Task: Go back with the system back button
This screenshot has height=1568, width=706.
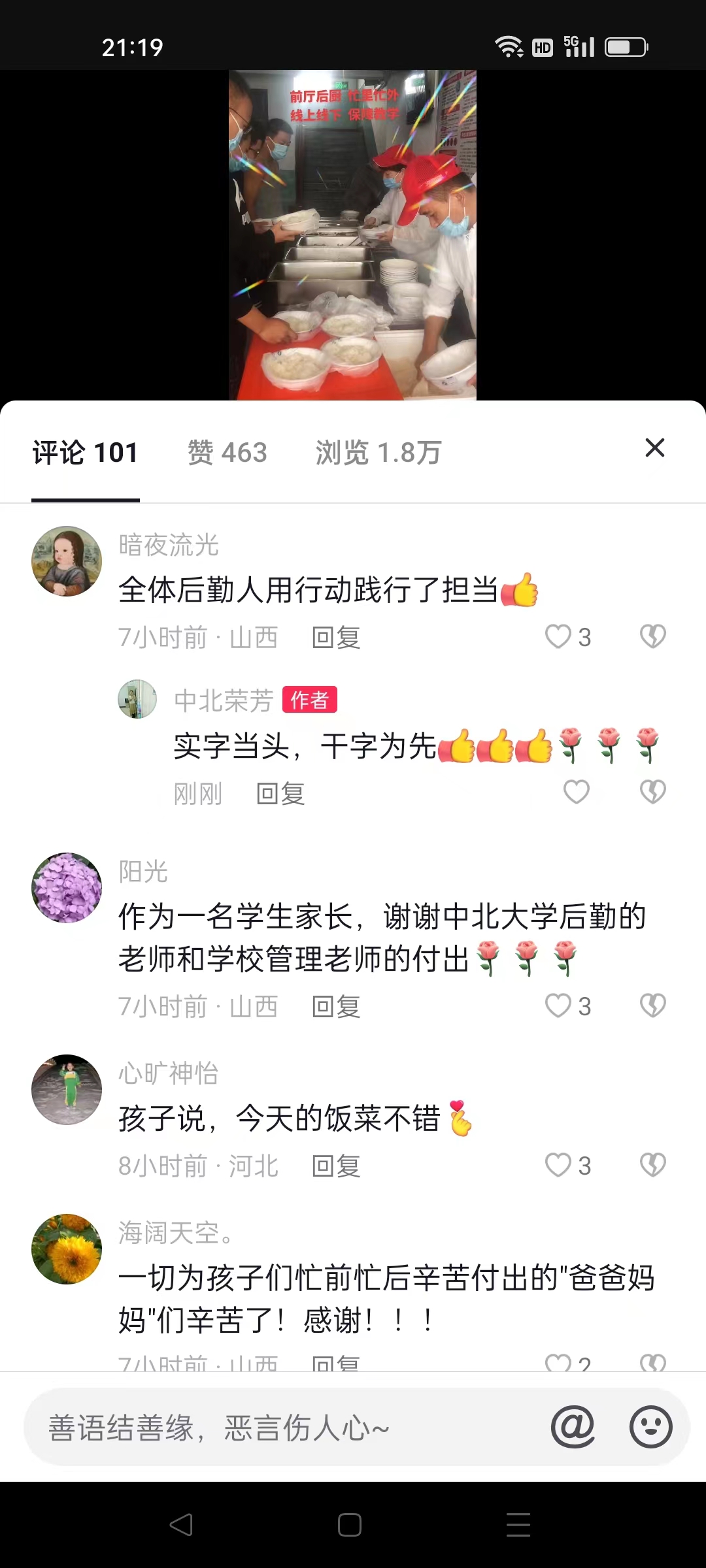Action: click(181, 1525)
